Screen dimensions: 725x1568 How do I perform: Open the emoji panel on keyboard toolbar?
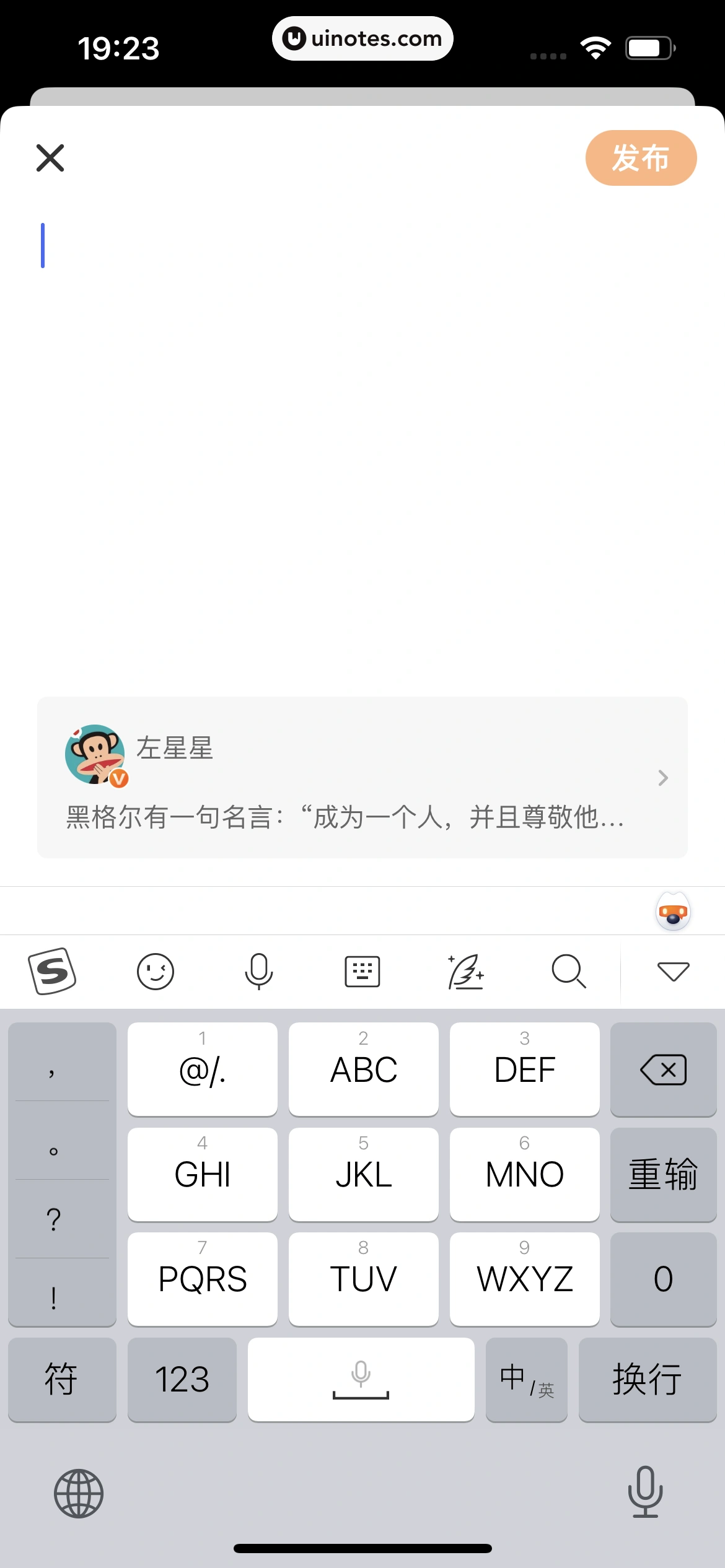pos(155,971)
